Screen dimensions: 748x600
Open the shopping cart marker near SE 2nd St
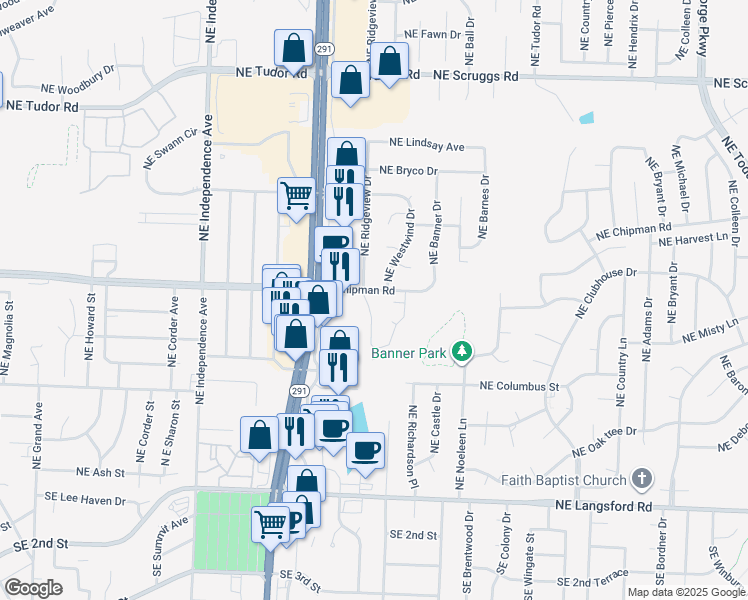(270, 523)
